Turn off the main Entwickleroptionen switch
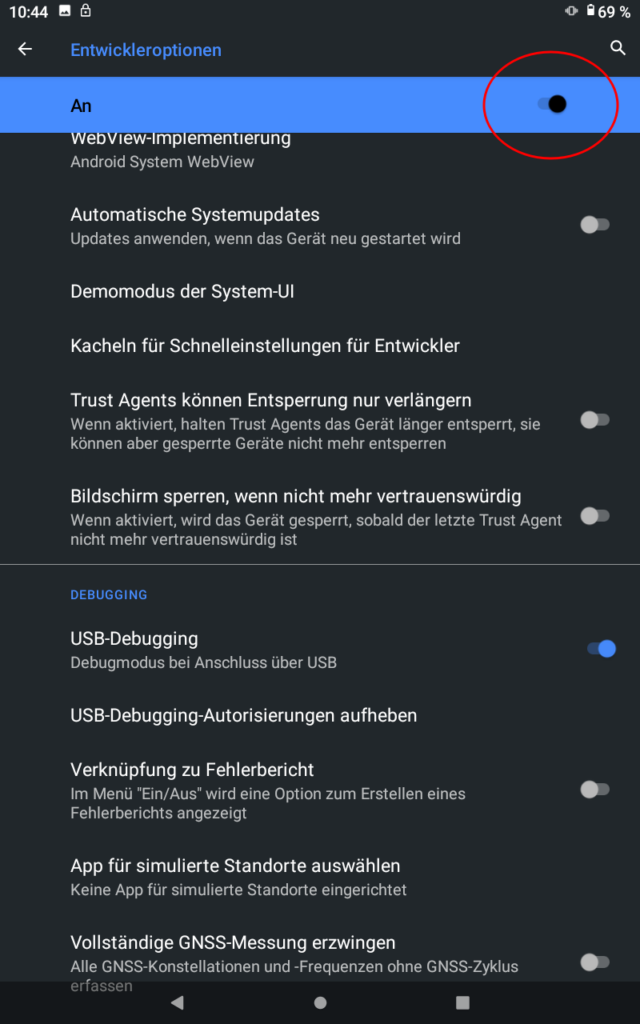 click(x=551, y=104)
